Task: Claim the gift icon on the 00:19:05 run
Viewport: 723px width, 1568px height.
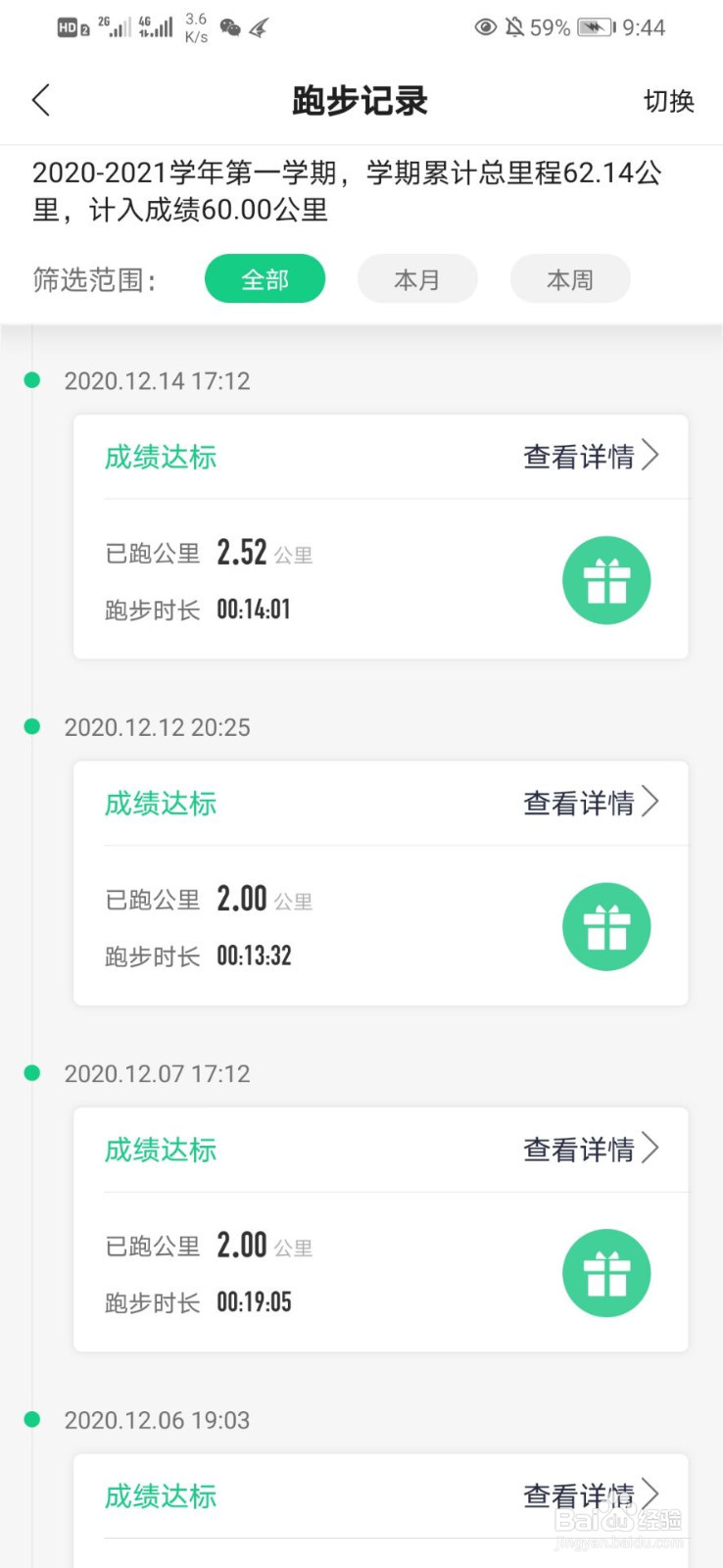Action: click(x=606, y=1273)
